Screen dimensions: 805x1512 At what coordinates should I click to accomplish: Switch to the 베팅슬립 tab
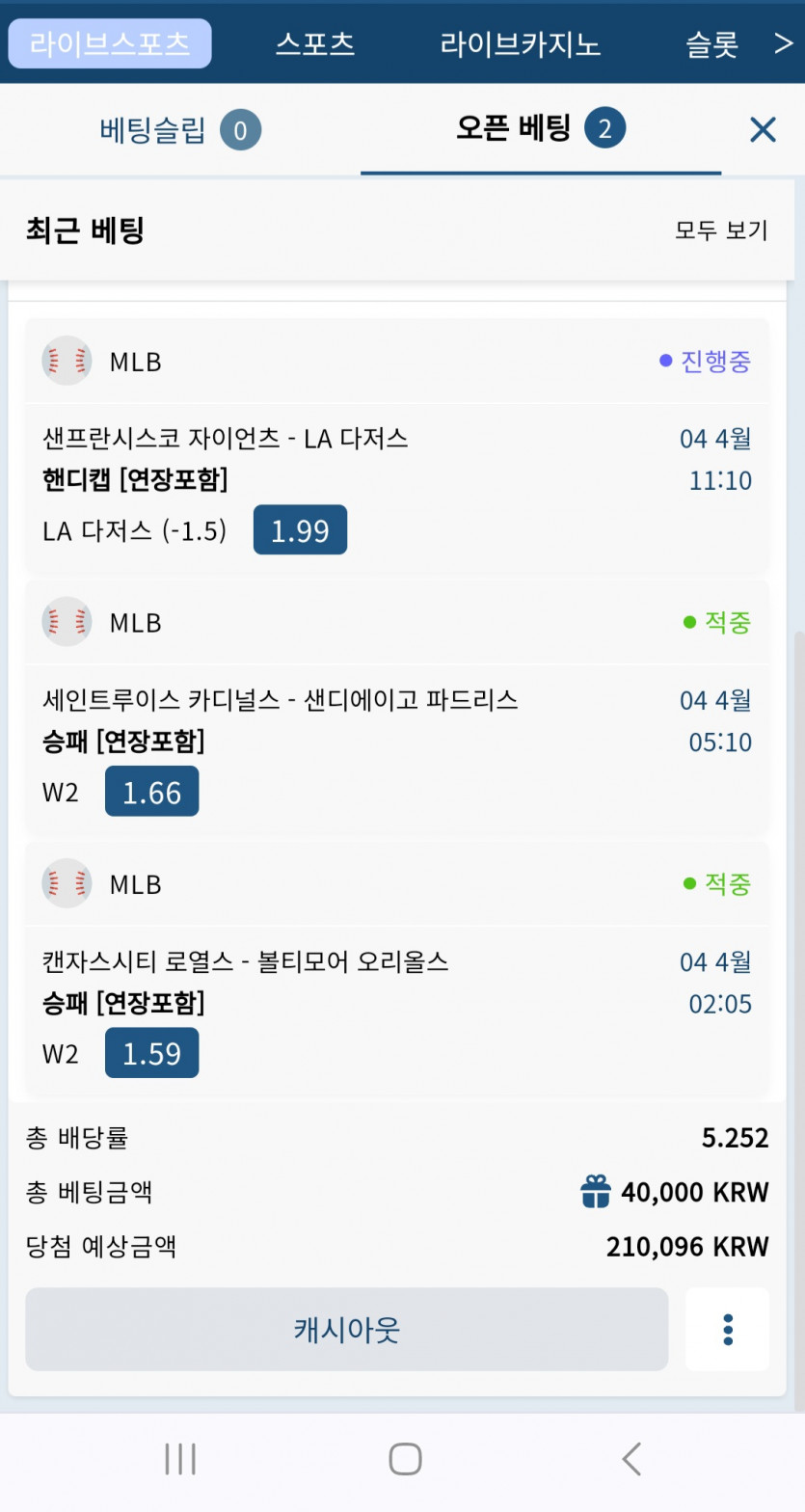click(180, 130)
